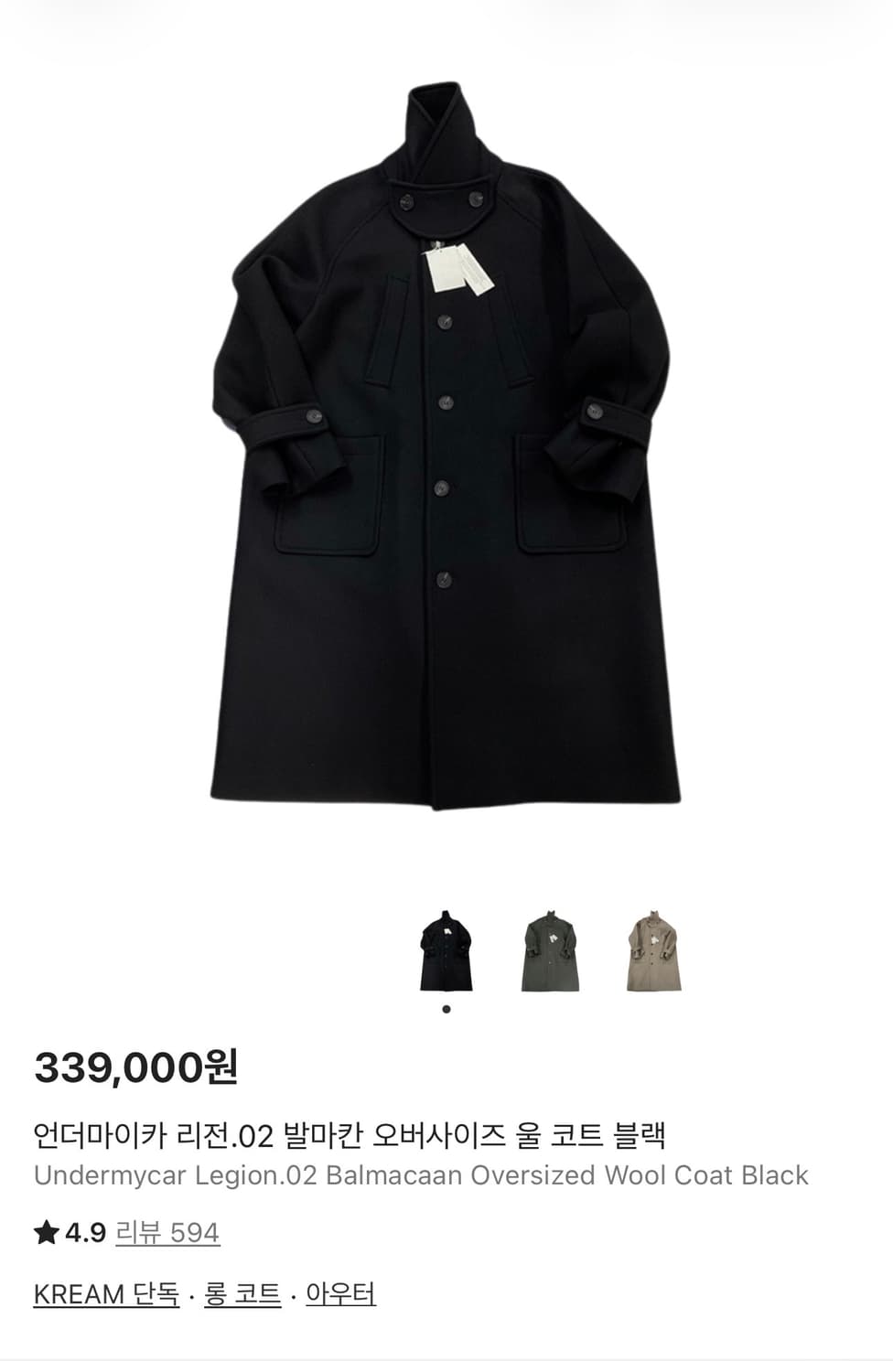The width and height of the screenshot is (893, 1372).
Task: Click the separator dot between 롱 코트 and 아우터
Action: pyautogui.click(x=289, y=1293)
